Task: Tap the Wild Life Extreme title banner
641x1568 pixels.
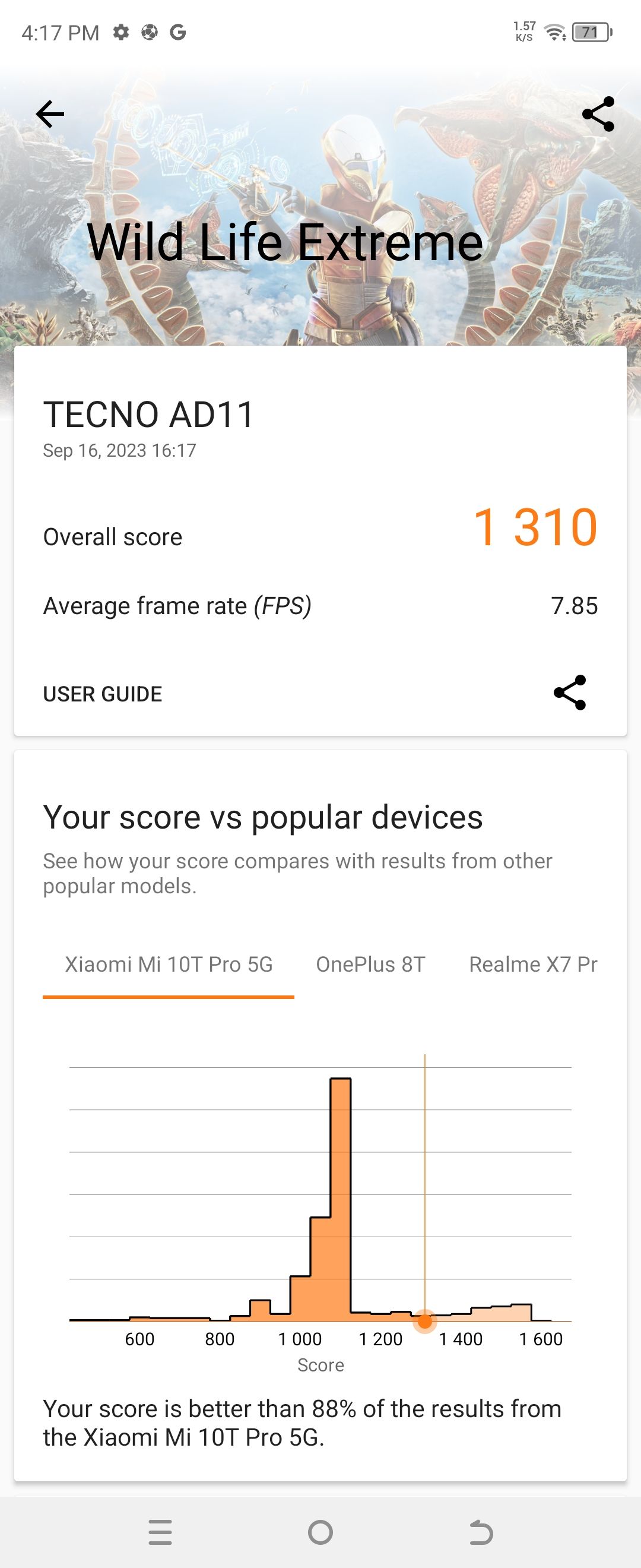Action: click(286, 242)
